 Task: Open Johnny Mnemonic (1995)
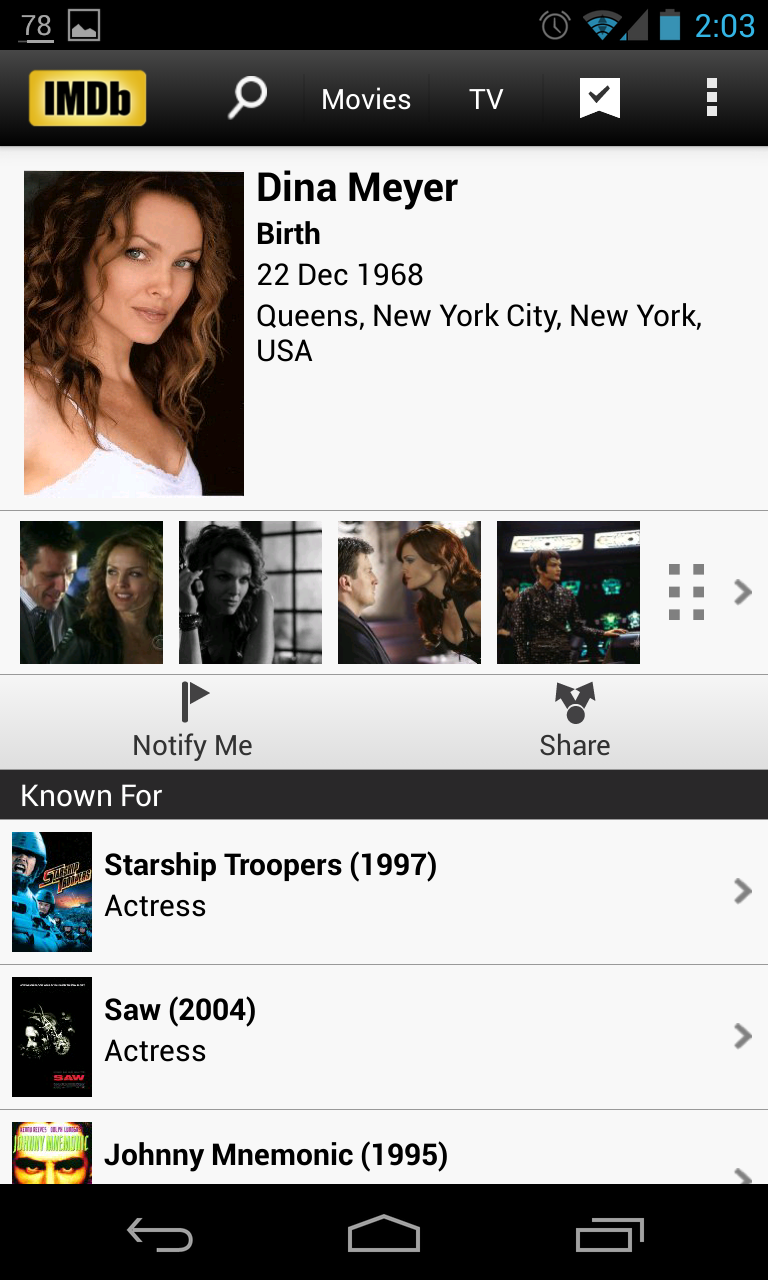pyautogui.click(x=384, y=1148)
